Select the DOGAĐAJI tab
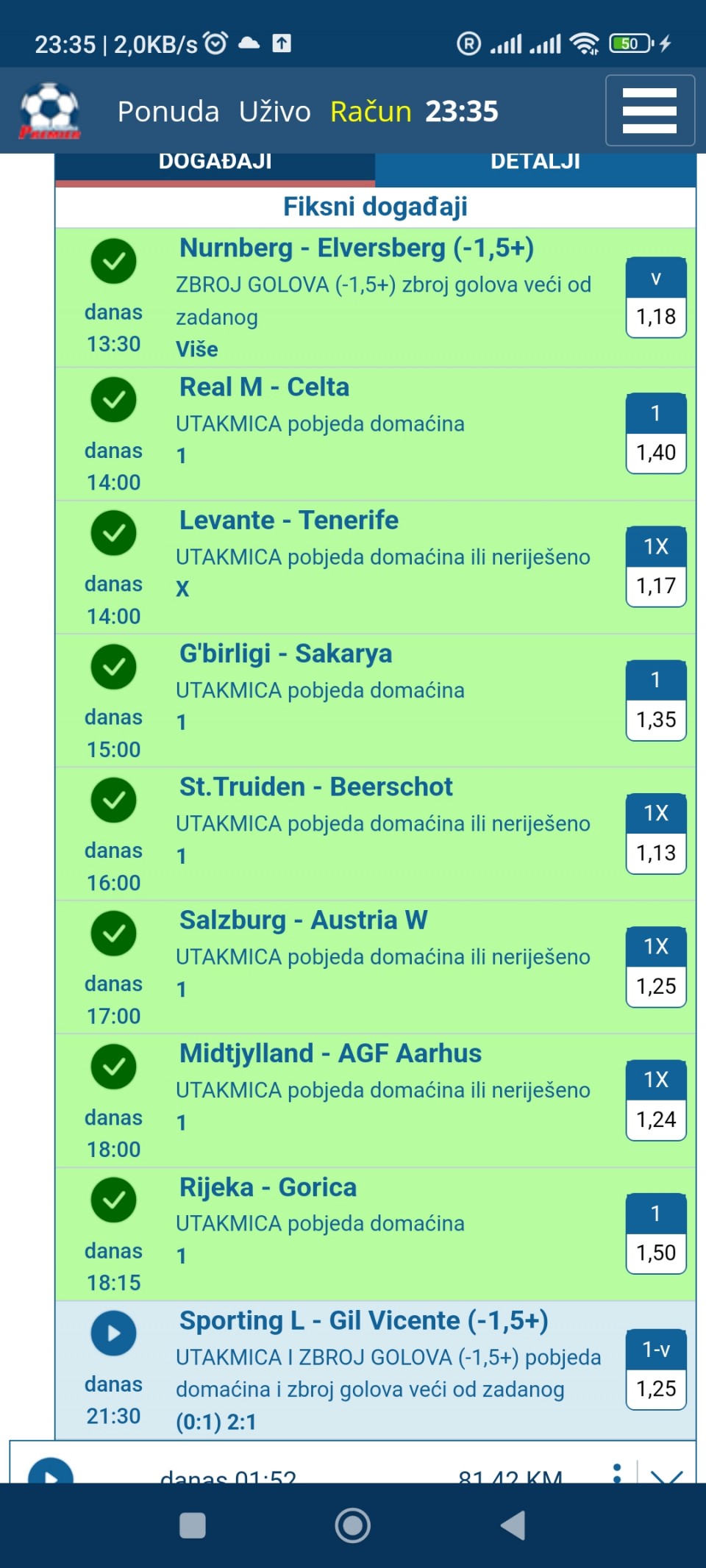This screenshot has height=1568, width=706. point(215,163)
